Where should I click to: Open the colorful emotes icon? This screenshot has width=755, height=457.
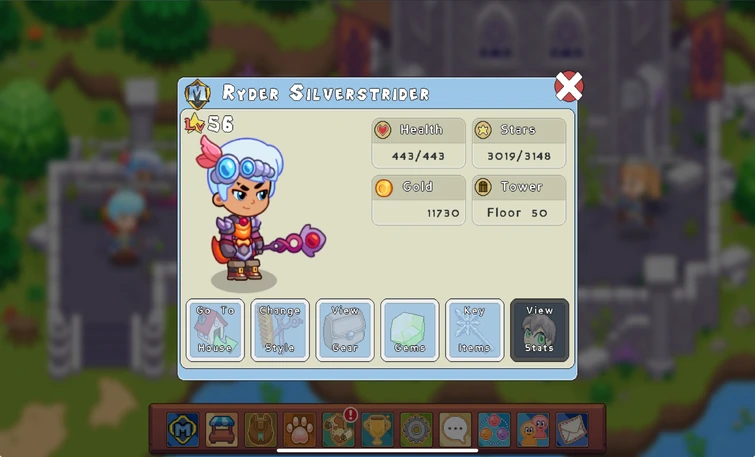coord(494,429)
